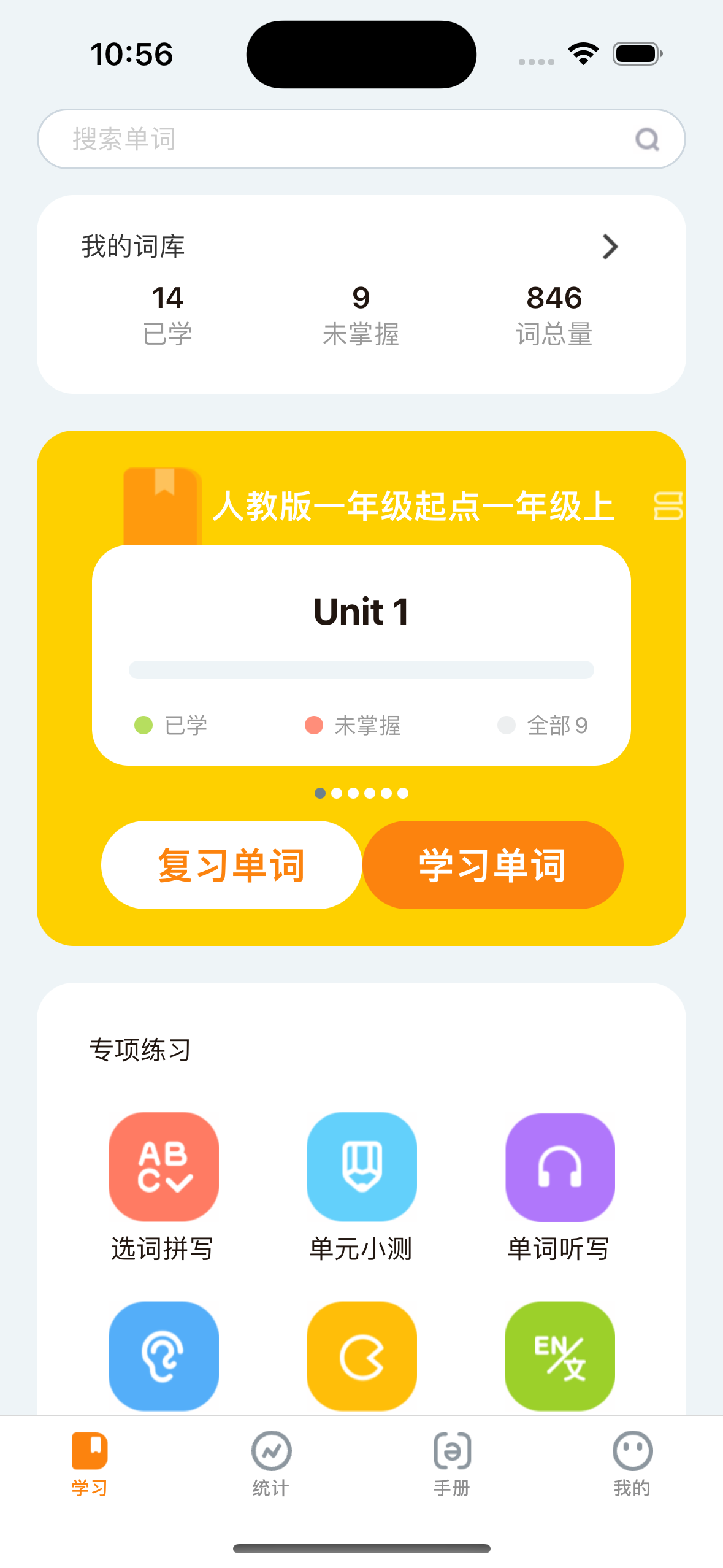Open the green EN/文 translation practice
723x1568 pixels.
[x=560, y=1356]
